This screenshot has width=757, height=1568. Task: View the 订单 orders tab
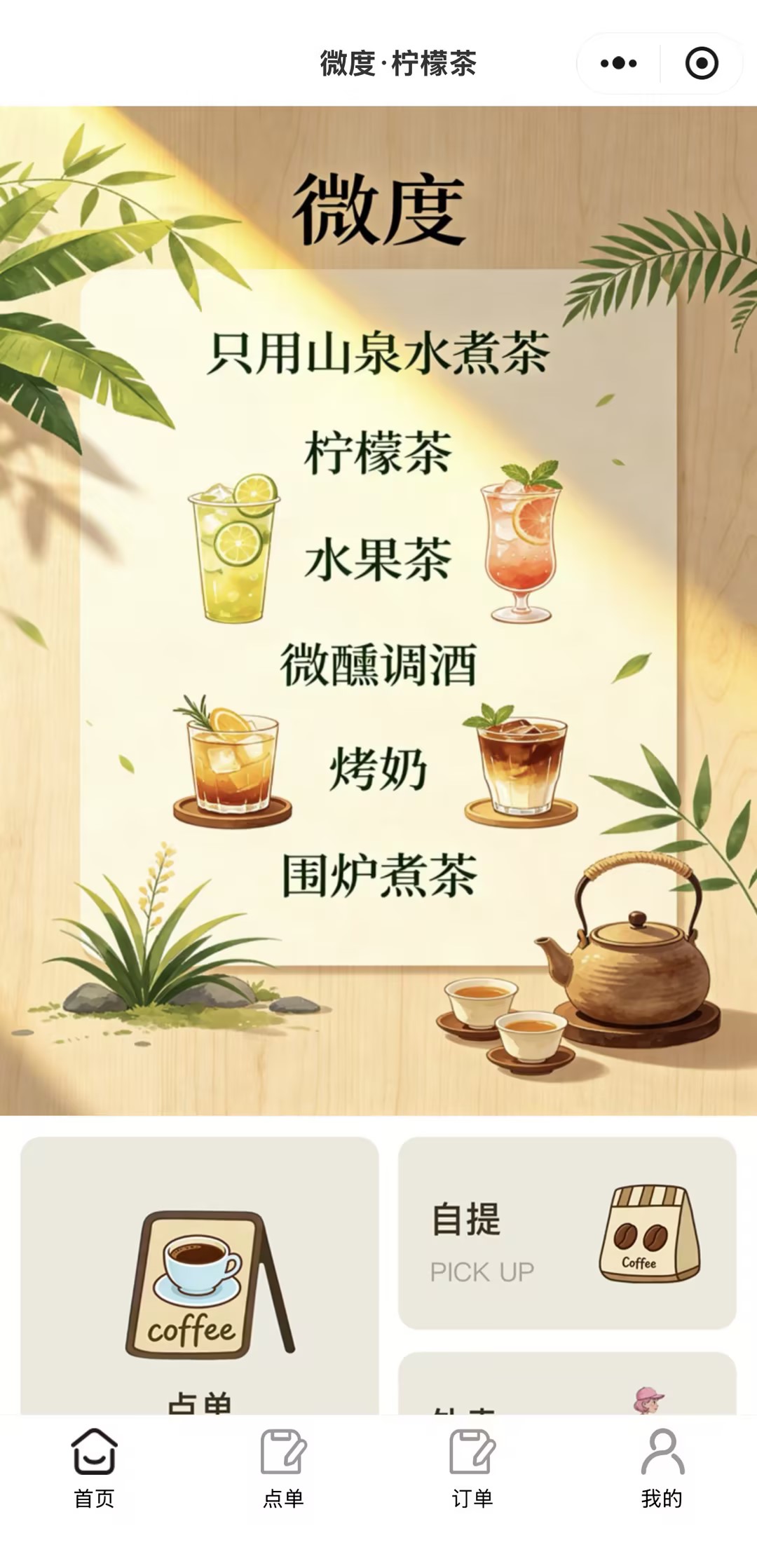click(x=473, y=1469)
